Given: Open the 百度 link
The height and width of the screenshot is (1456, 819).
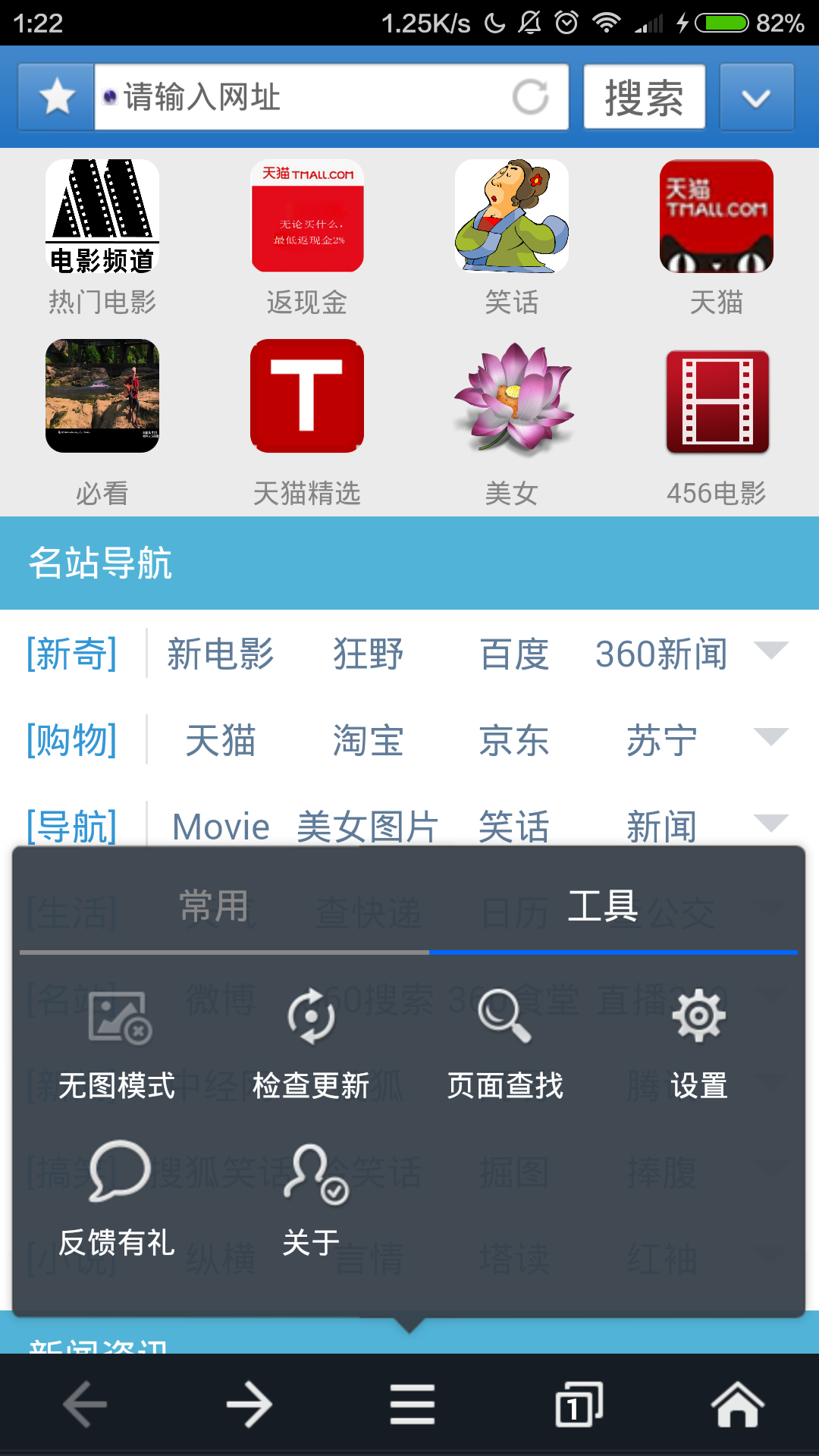Looking at the screenshot, I should point(514,654).
